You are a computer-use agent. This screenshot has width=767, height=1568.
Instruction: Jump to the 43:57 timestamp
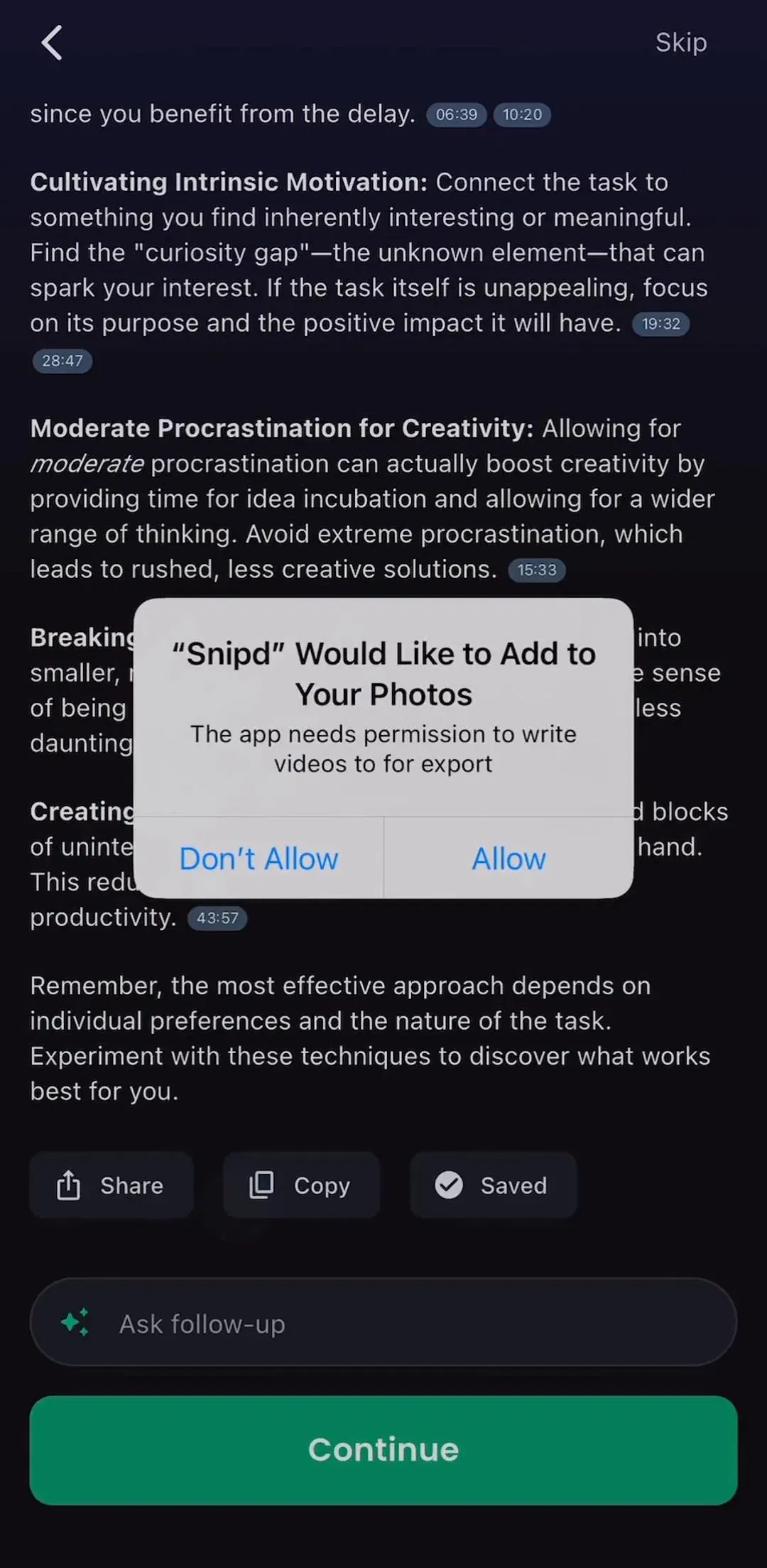(x=217, y=918)
